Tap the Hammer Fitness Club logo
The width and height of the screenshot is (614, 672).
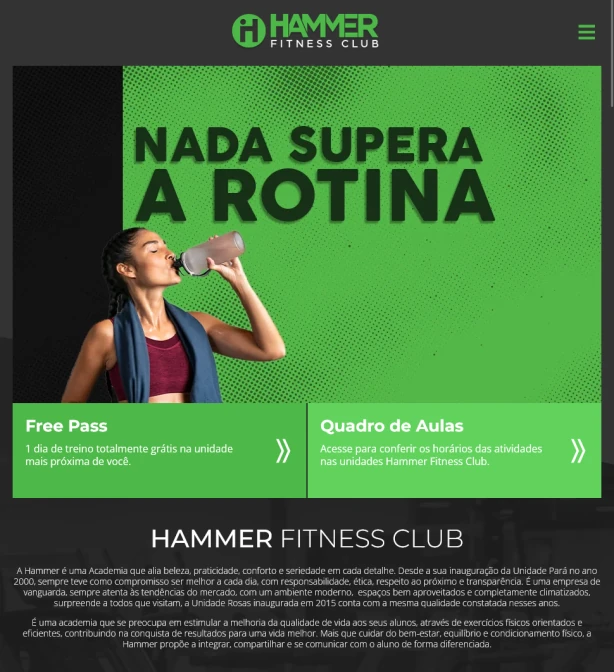[305, 30]
